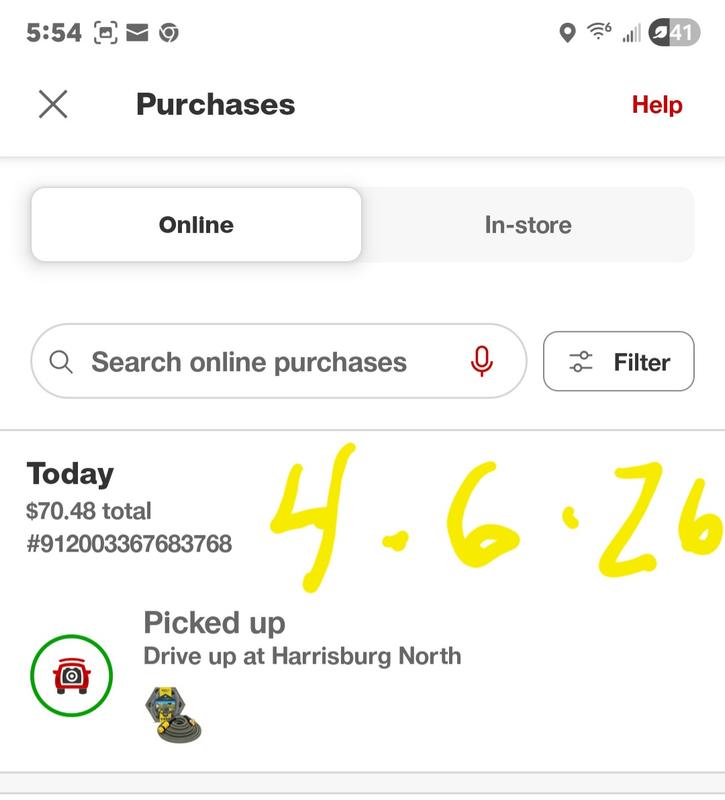Open the Filter options

tap(618, 362)
